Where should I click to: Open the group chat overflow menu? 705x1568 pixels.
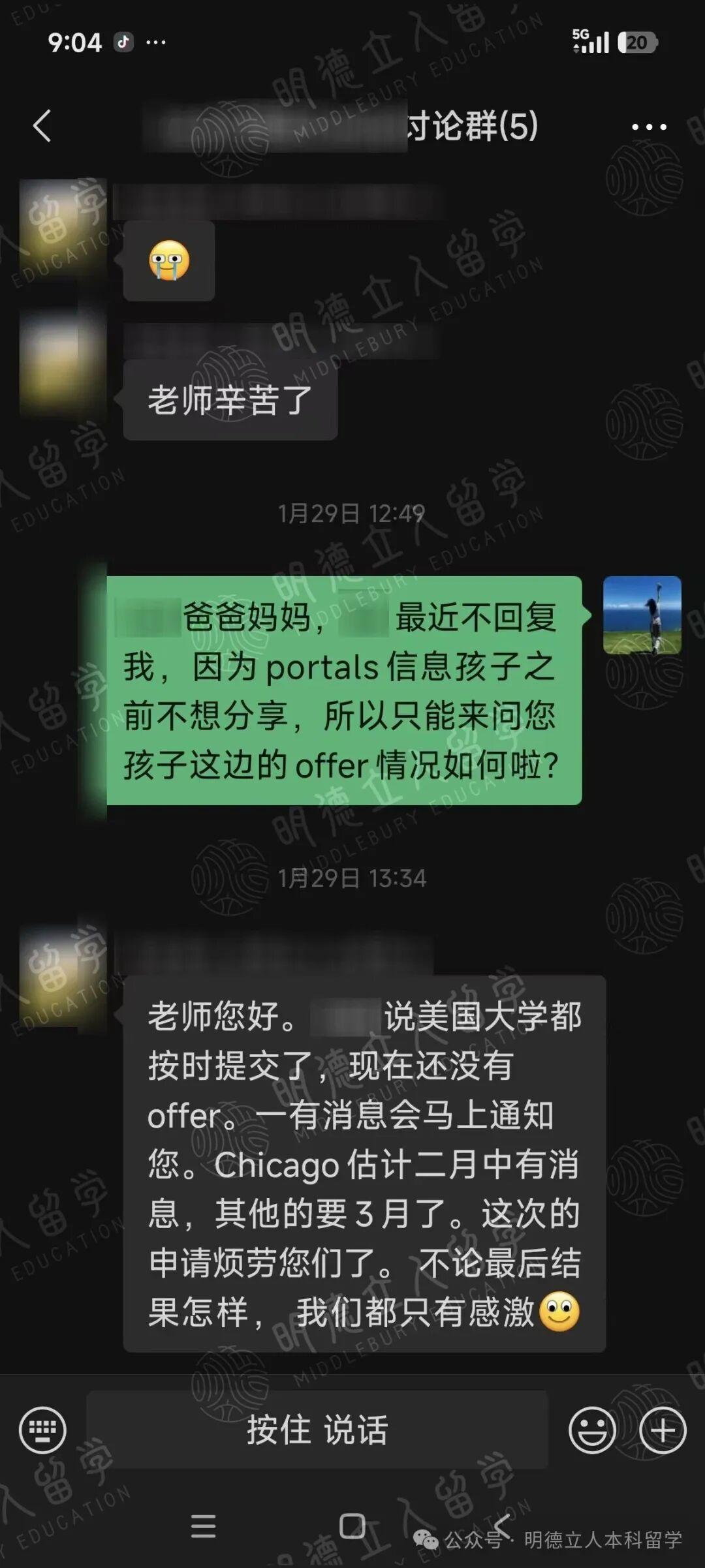649,127
